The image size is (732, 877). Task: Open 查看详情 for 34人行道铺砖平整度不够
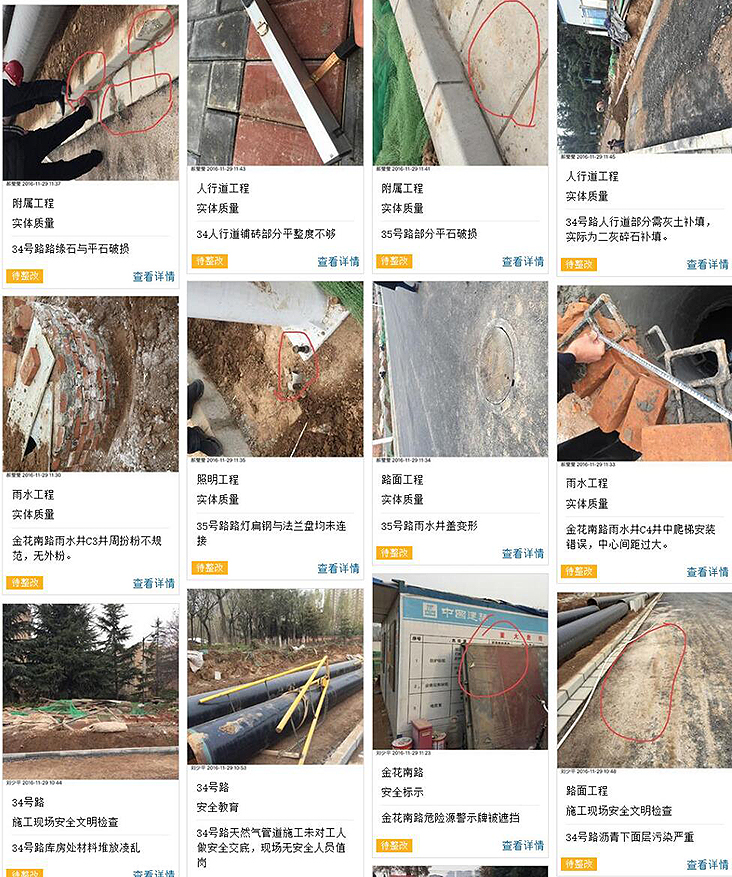pyautogui.click(x=338, y=261)
